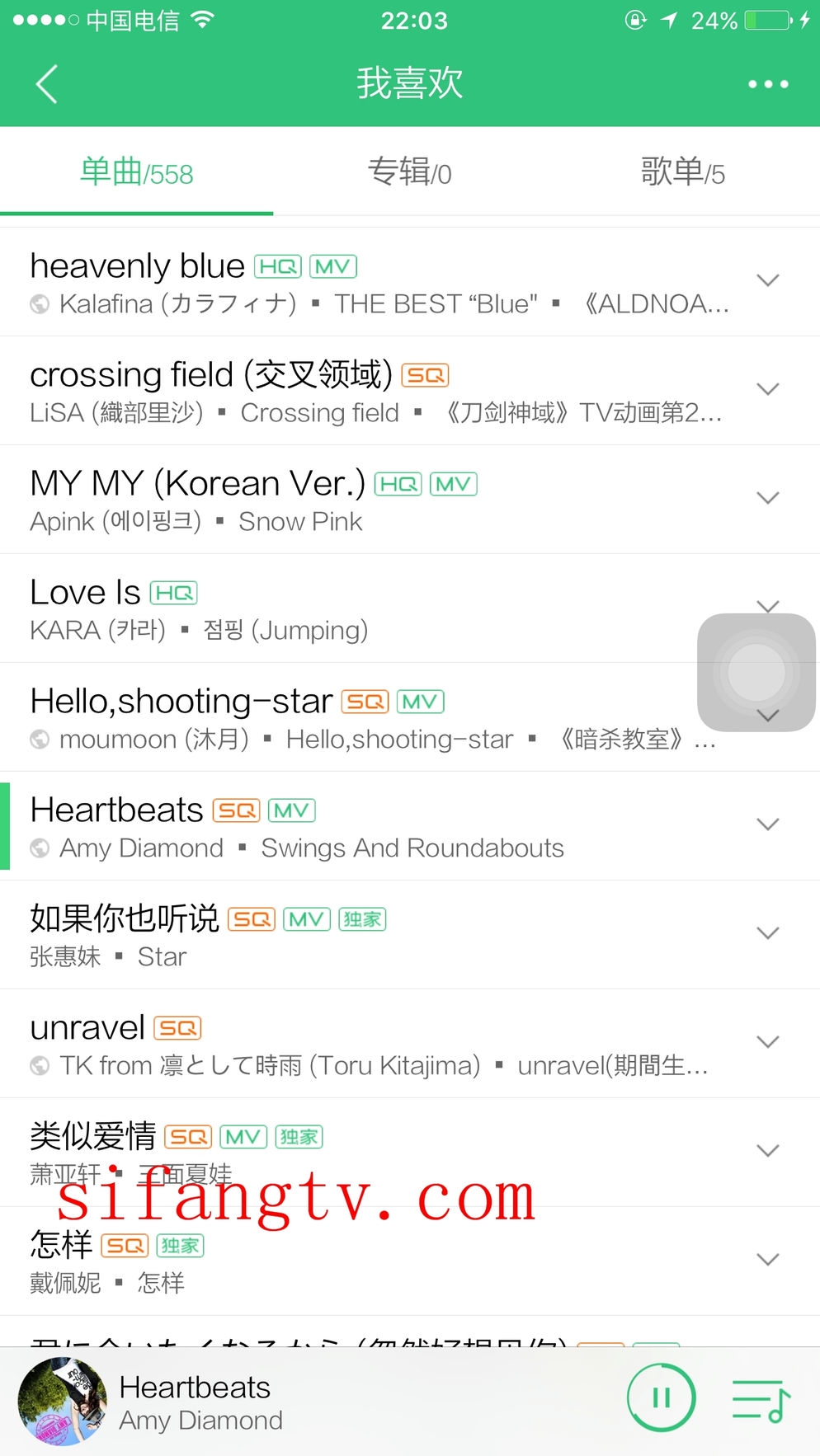The height and width of the screenshot is (1456, 820).
Task: Play crossing field by LiSA
Action: (x=330, y=391)
